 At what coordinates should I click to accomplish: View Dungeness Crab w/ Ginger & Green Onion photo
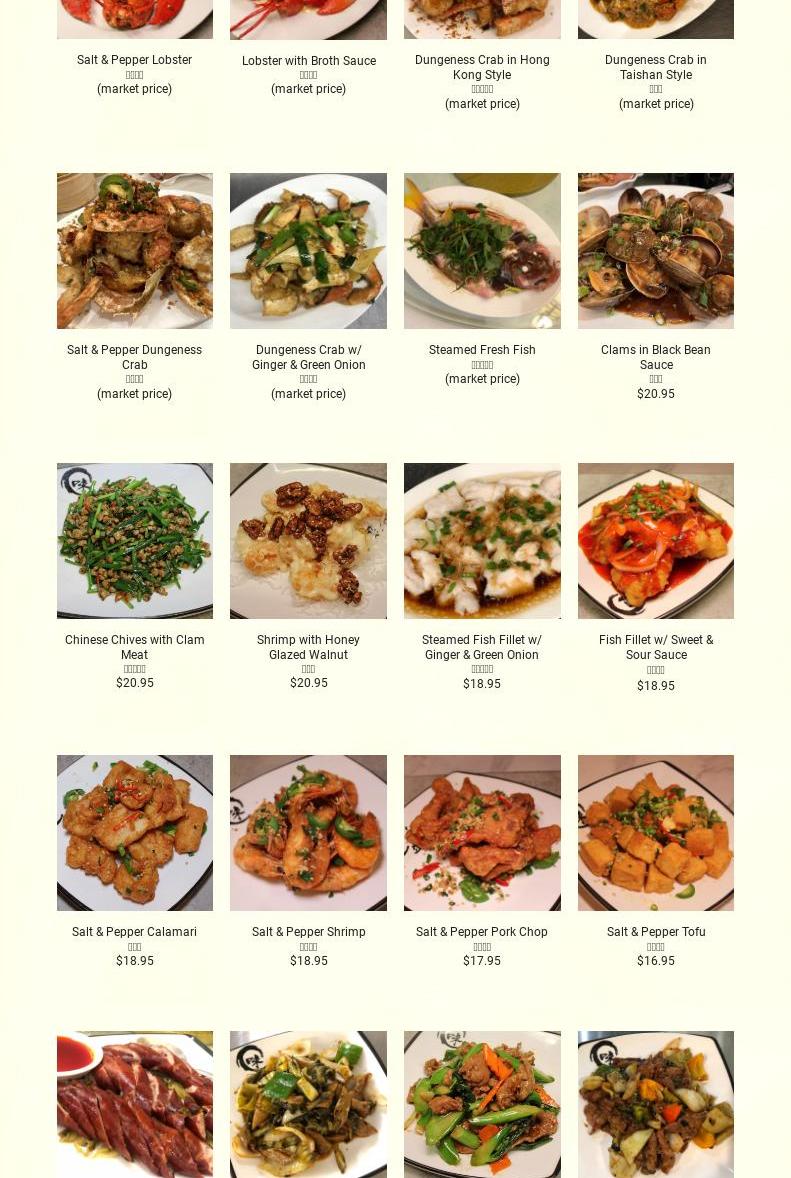(308, 251)
